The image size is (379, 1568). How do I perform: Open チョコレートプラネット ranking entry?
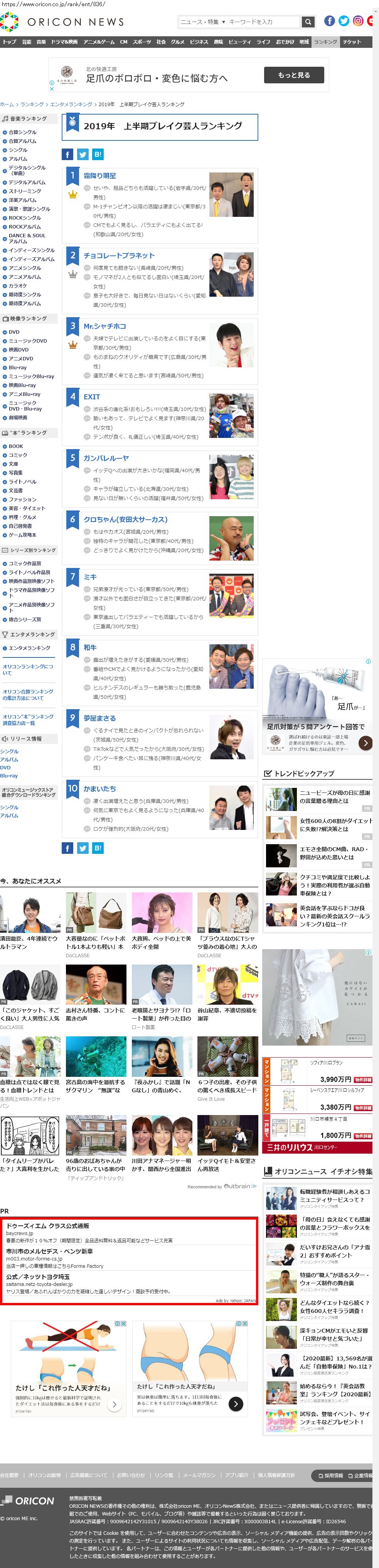(119, 256)
